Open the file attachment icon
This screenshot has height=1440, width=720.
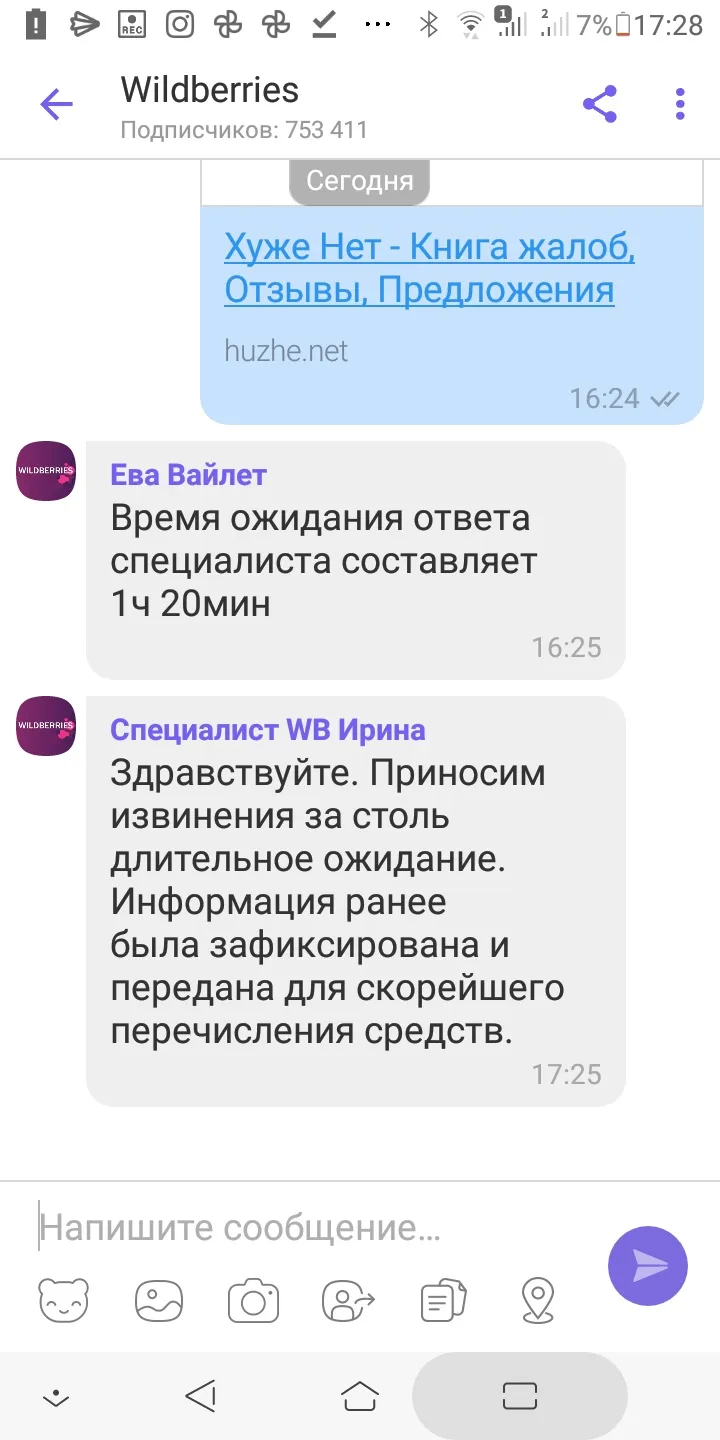pos(444,1301)
